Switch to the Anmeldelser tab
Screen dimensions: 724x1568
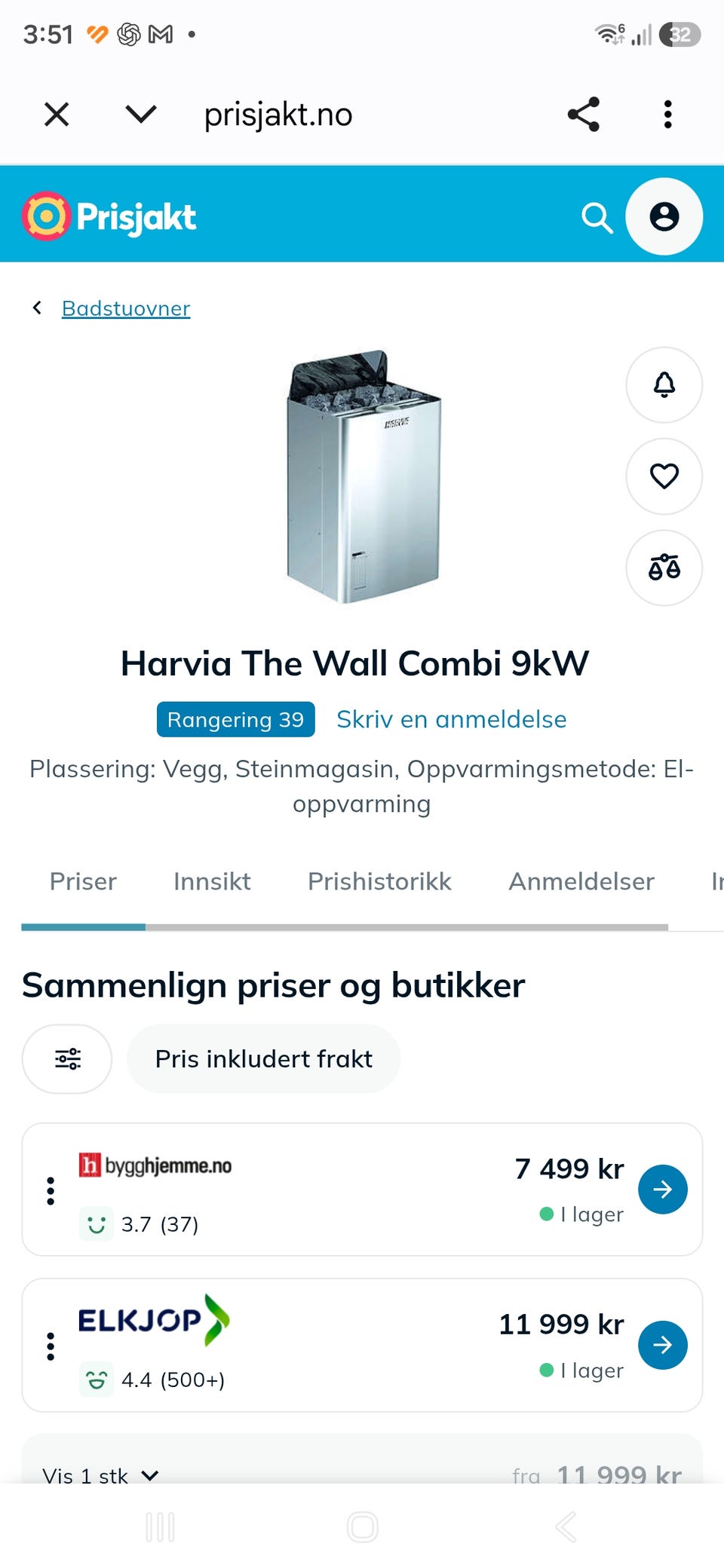coord(581,881)
